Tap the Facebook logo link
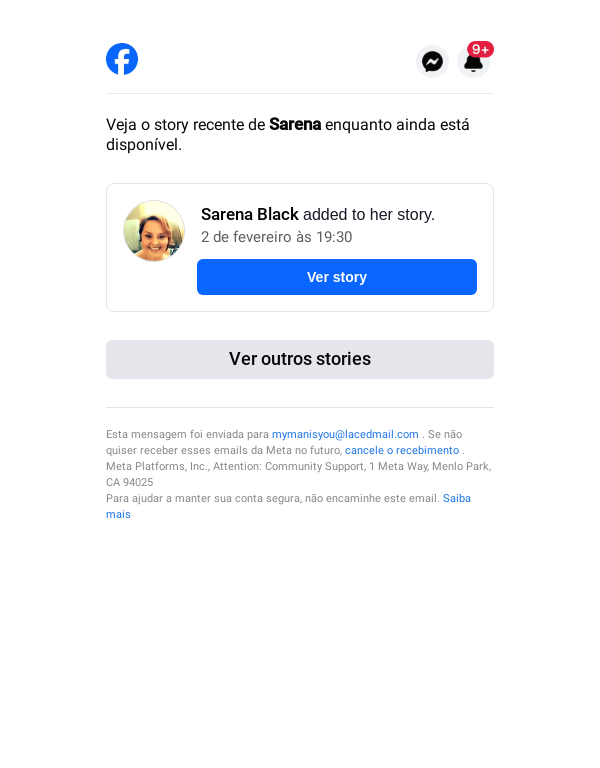Viewport: 600px width, 768px height. pos(122,59)
